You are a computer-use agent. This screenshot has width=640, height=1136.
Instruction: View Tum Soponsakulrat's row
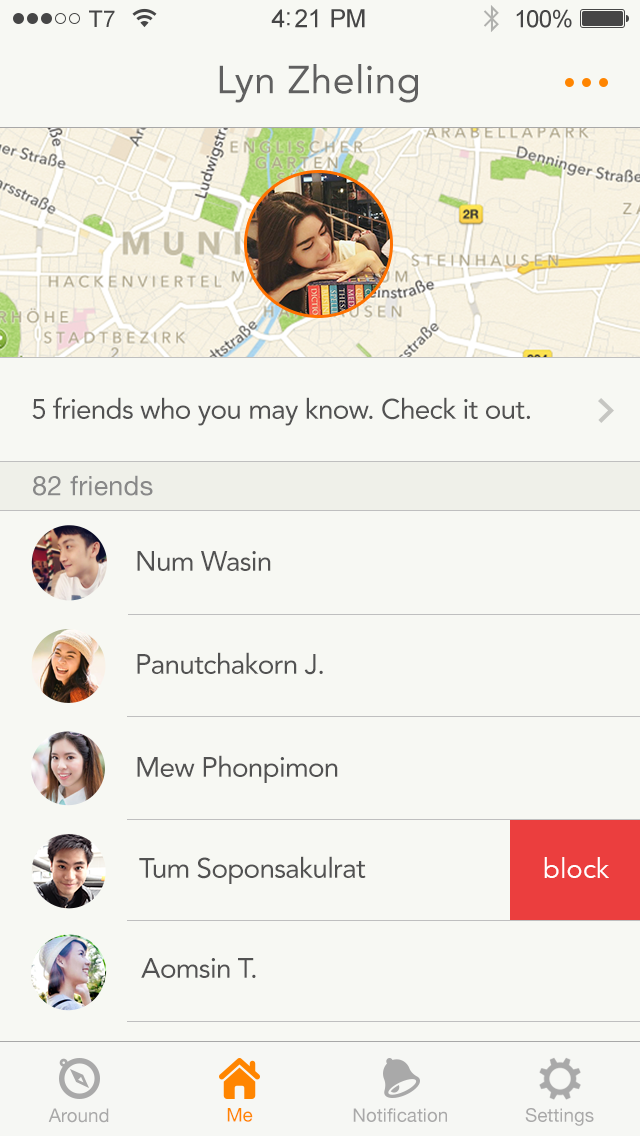click(x=252, y=869)
